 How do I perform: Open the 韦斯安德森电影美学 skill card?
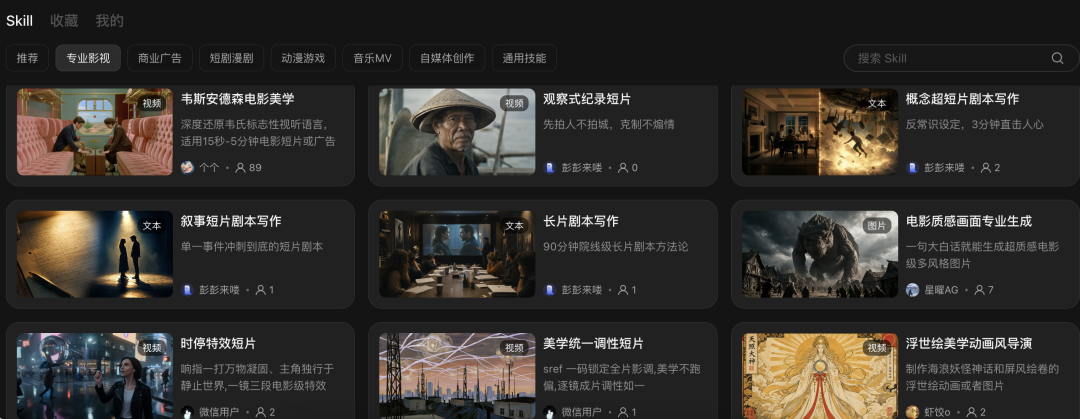[x=180, y=132]
